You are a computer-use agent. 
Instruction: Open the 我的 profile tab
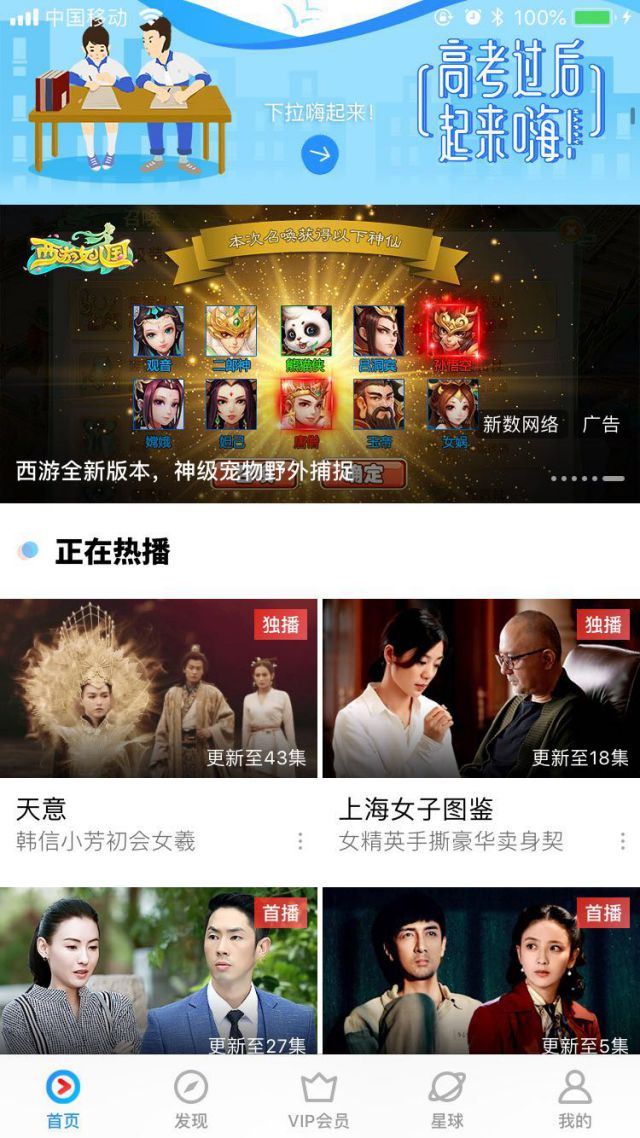coord(575,1098)
